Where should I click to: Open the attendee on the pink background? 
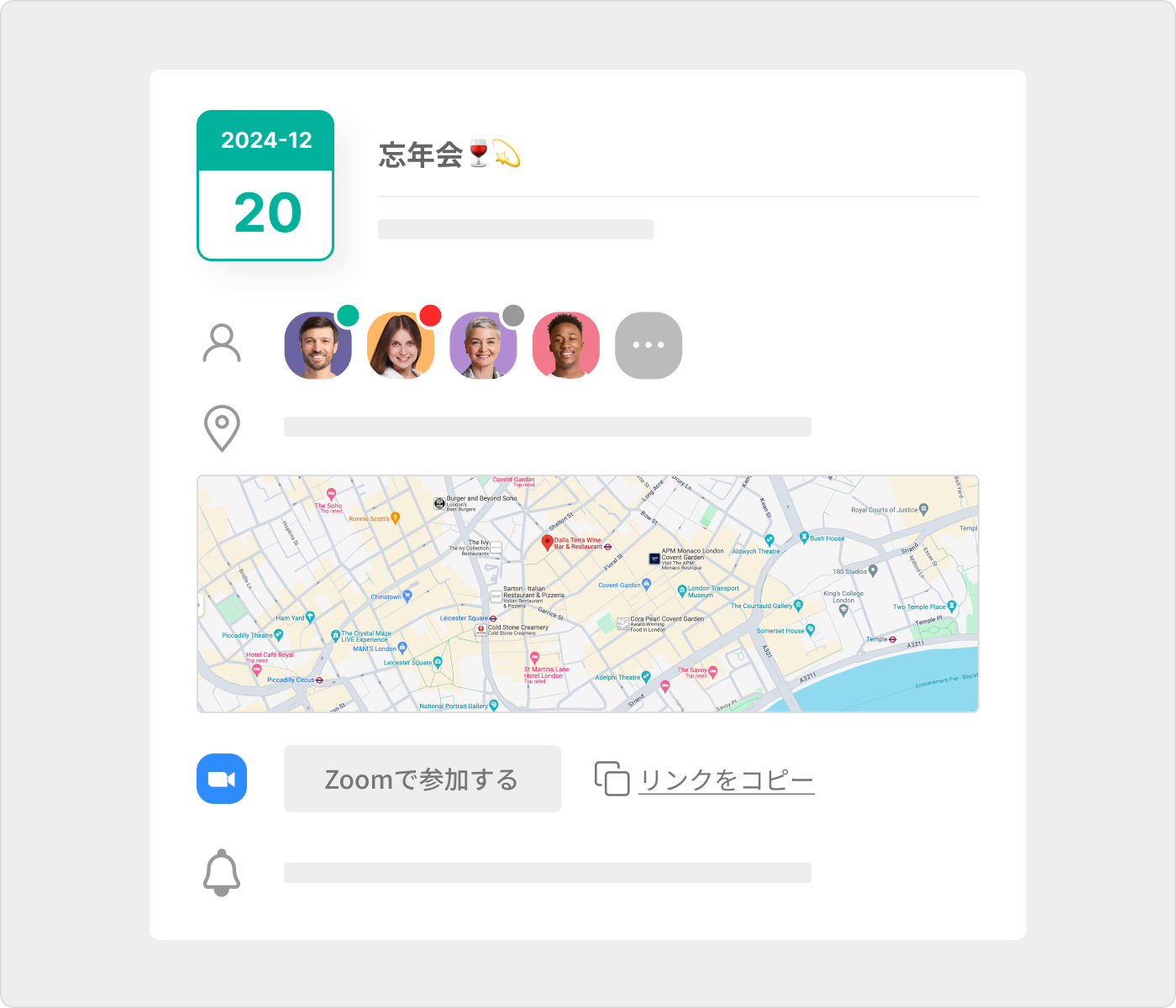click(565, 345)
